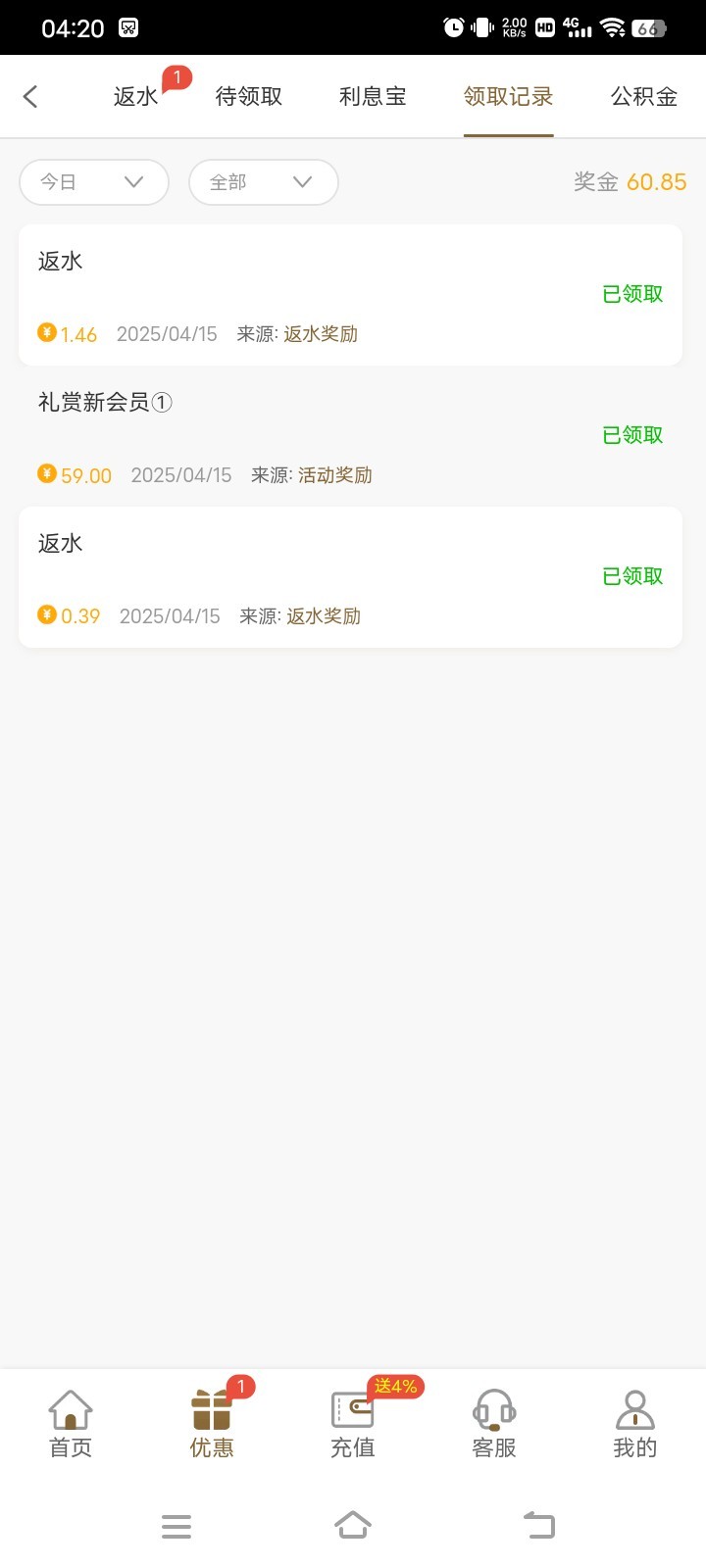This screenshot has width=706, height=1568.
Task: Expand the 全部 category filter dropdown
Action: pyautogui.click(x=263, y=181)
